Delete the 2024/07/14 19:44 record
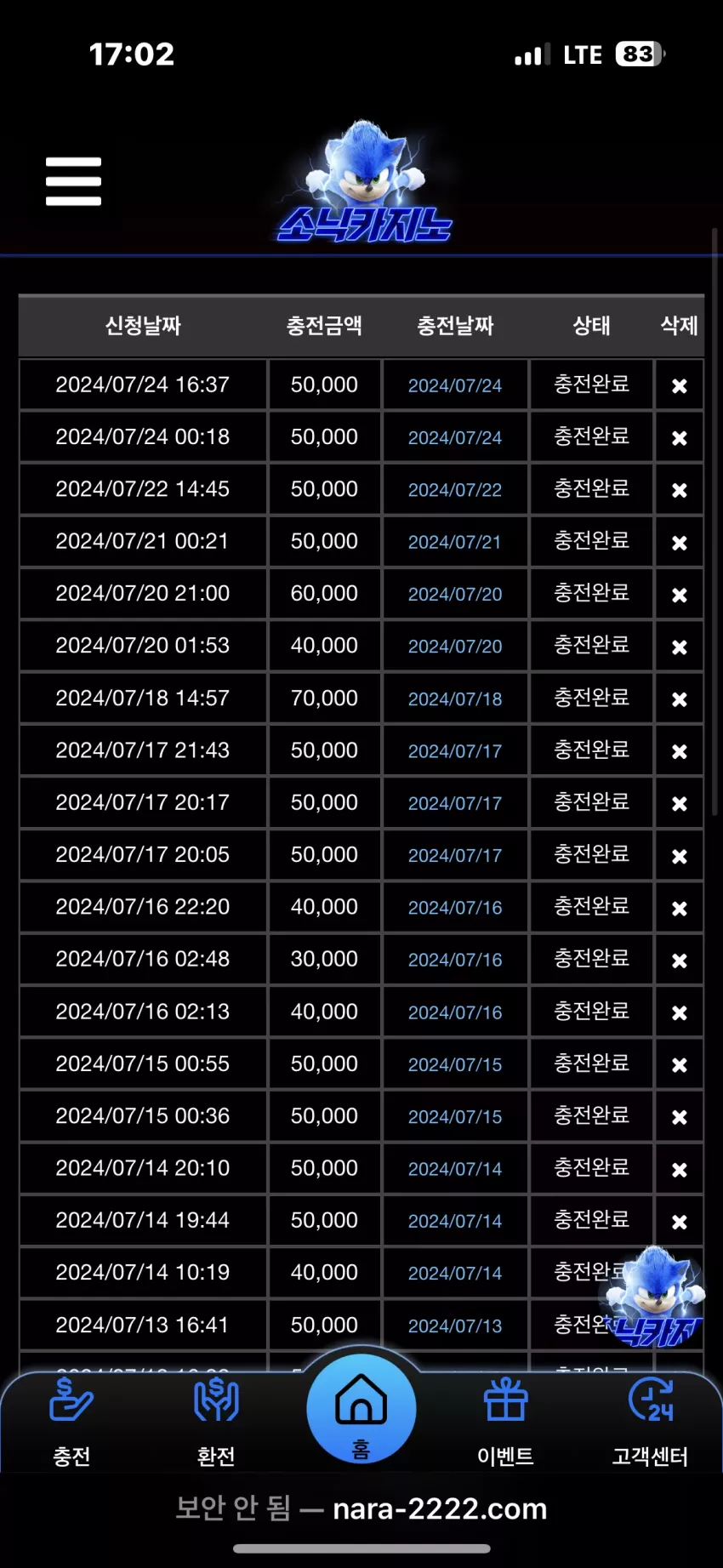The image size is (723, 1568). click(680, 1222)
